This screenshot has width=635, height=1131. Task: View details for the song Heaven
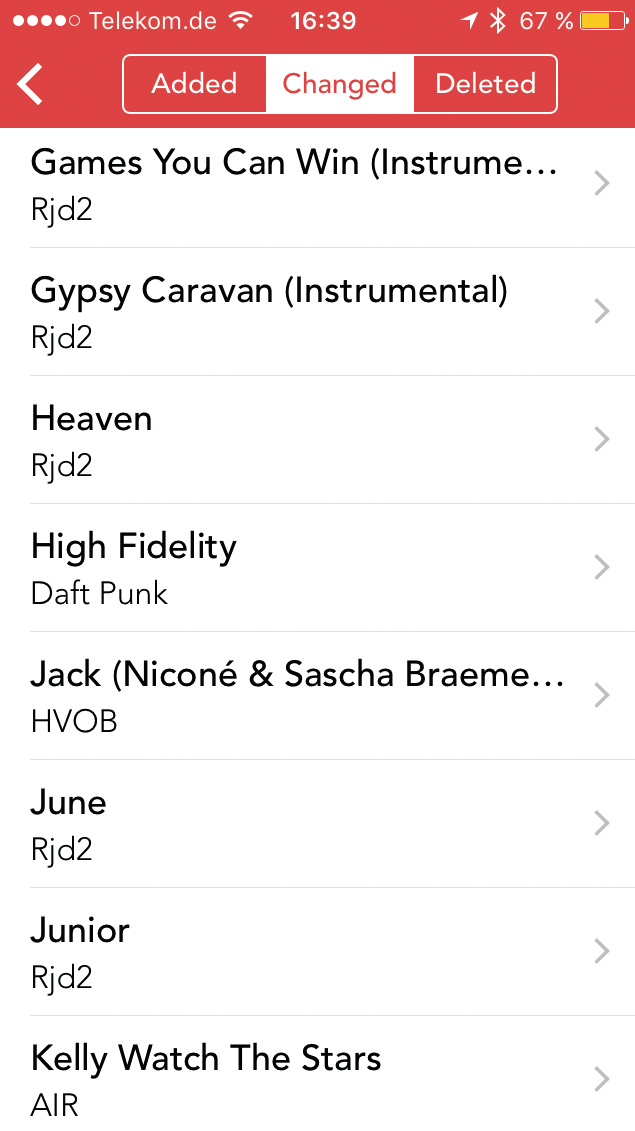pyautogui.click(x=317, y=440)
